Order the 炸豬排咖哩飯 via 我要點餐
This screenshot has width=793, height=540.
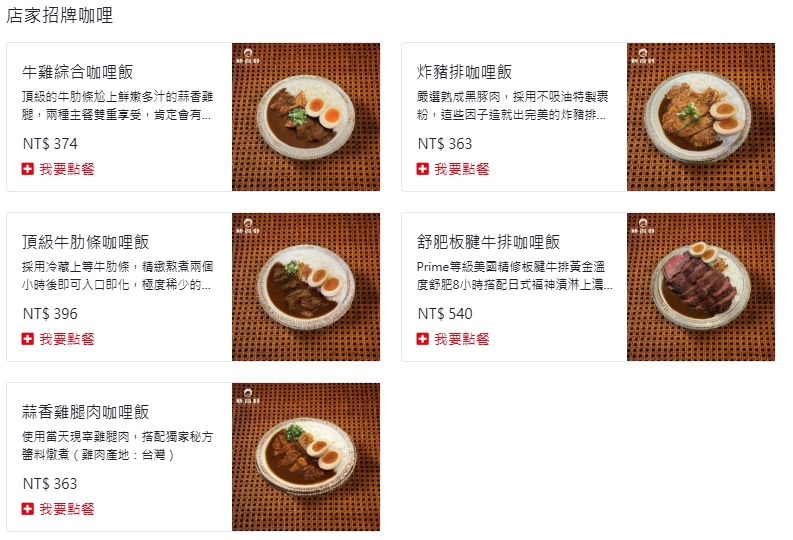453,169
